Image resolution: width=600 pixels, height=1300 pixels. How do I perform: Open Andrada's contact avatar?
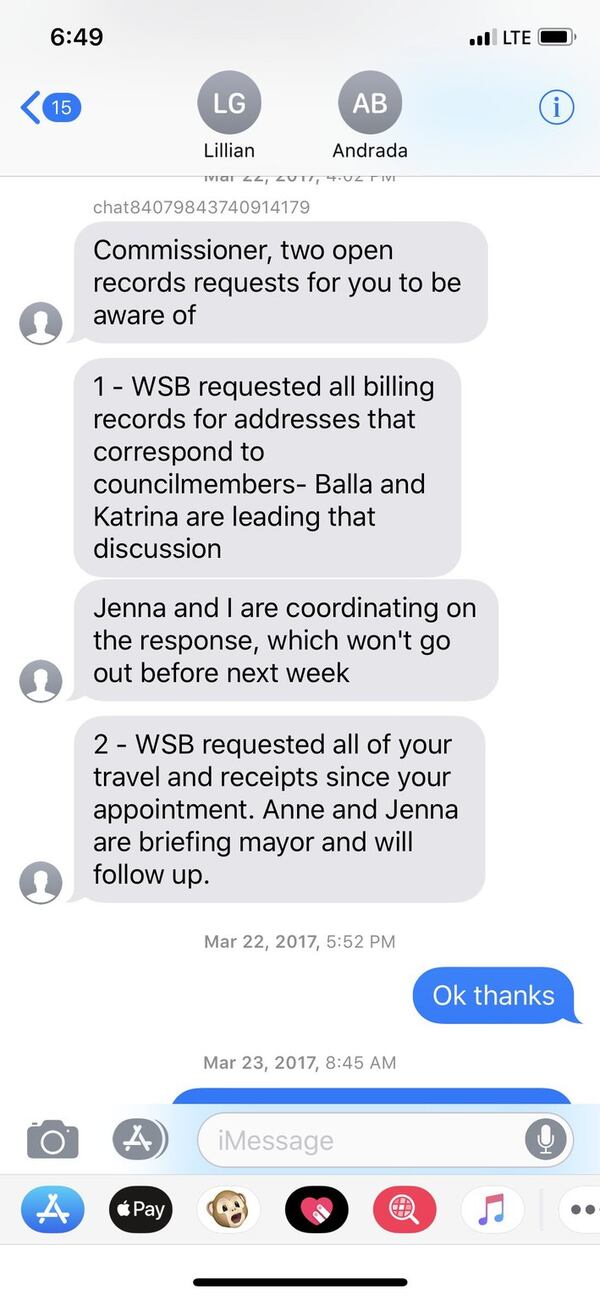coord(369,103)
